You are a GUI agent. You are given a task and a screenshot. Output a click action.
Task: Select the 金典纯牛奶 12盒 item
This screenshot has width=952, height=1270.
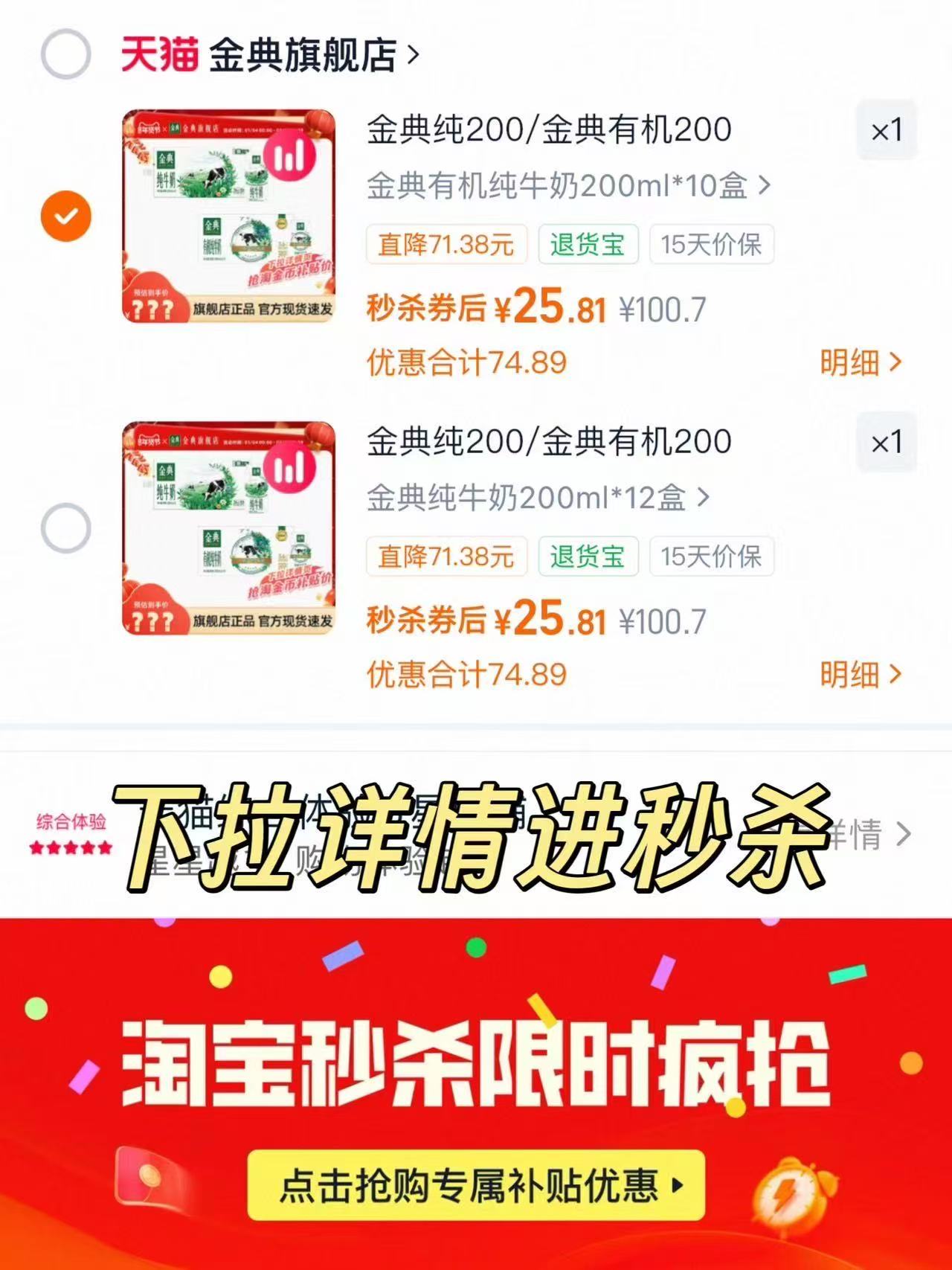pyautogui.click(x=65, y=527)
